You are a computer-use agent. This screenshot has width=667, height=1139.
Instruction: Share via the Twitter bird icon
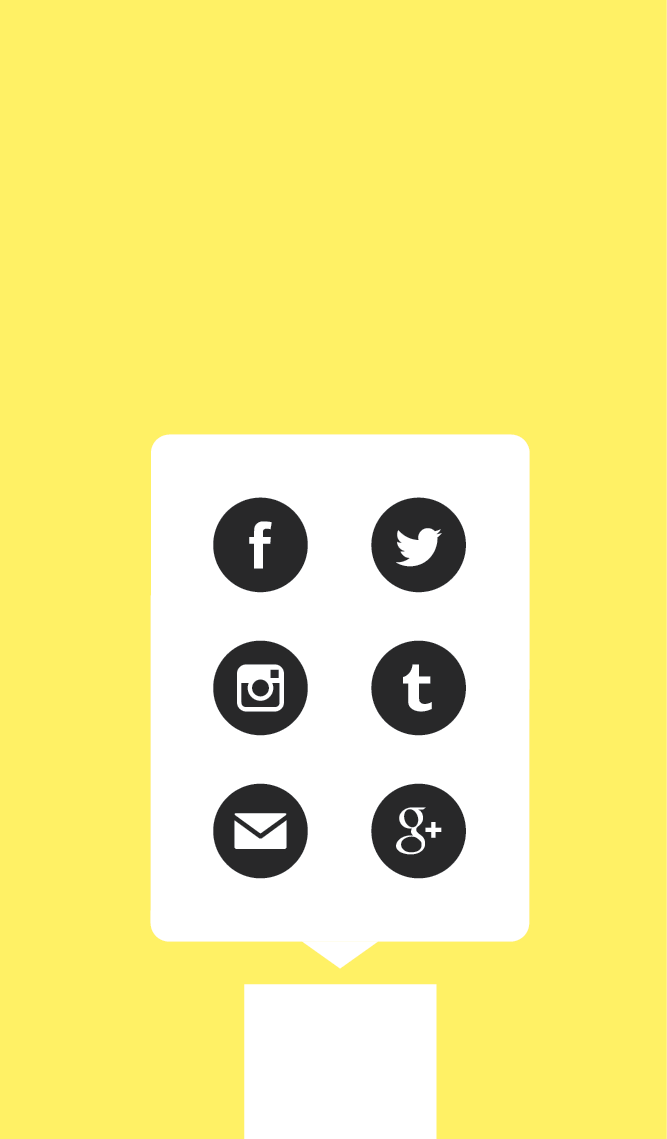419,545
